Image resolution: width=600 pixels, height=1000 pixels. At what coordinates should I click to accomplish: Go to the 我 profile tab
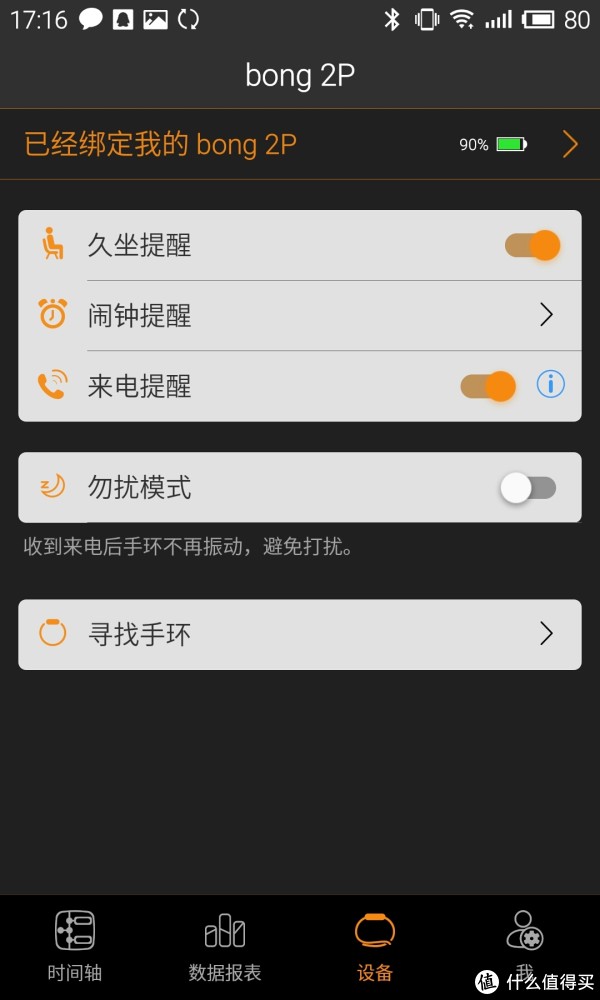coord(525,946)
